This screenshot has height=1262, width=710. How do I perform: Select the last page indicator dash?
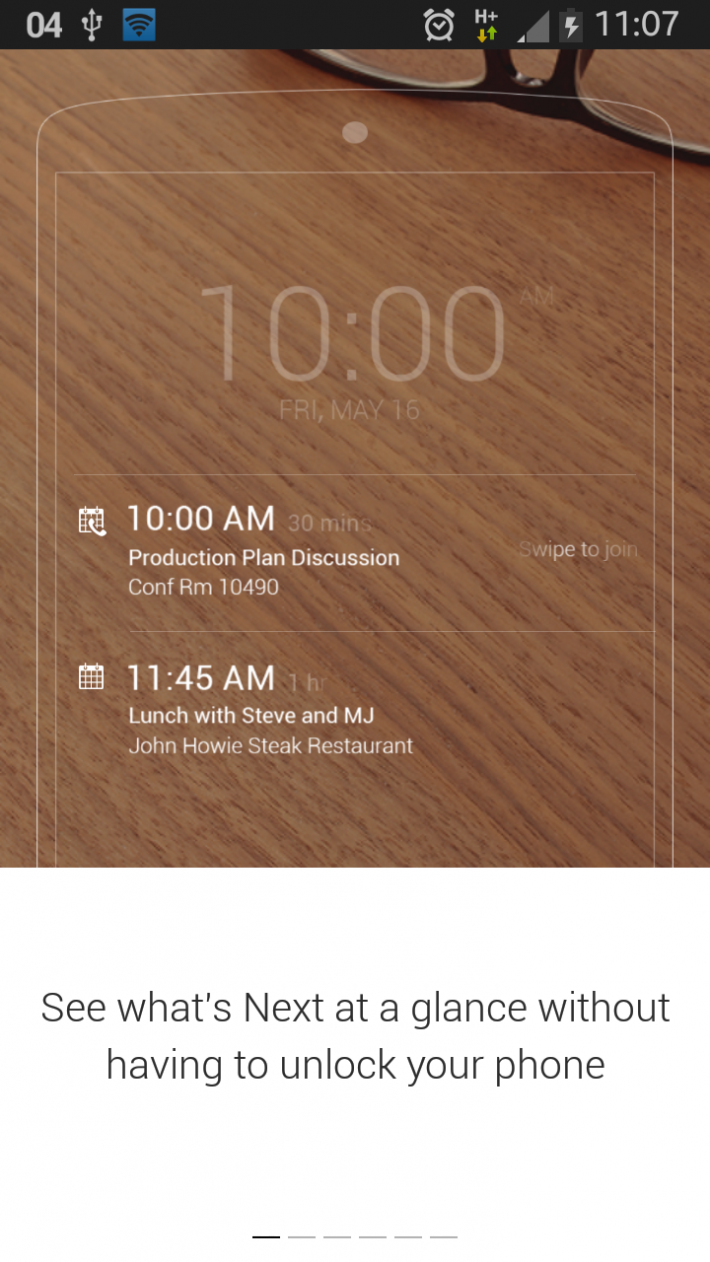[x=443, y=1237]
